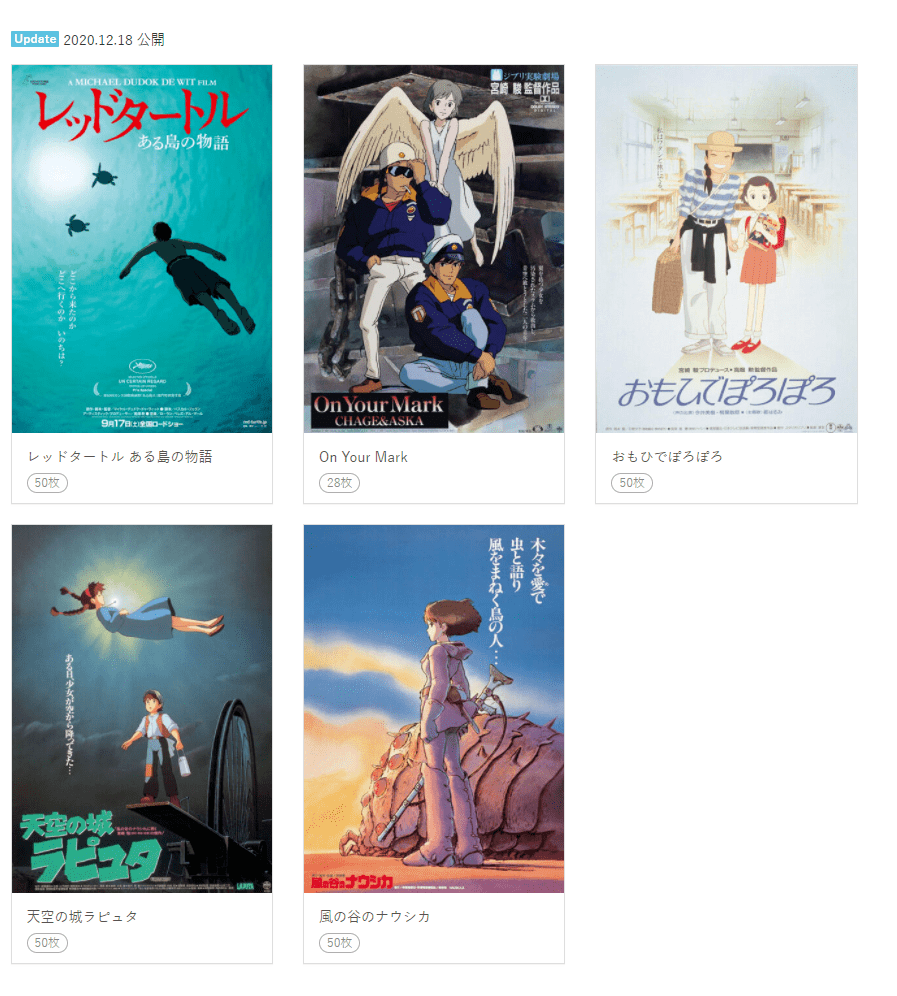Open the On Your Mark gallery card
The image size is (897, 996).
(x=434, y=250)
